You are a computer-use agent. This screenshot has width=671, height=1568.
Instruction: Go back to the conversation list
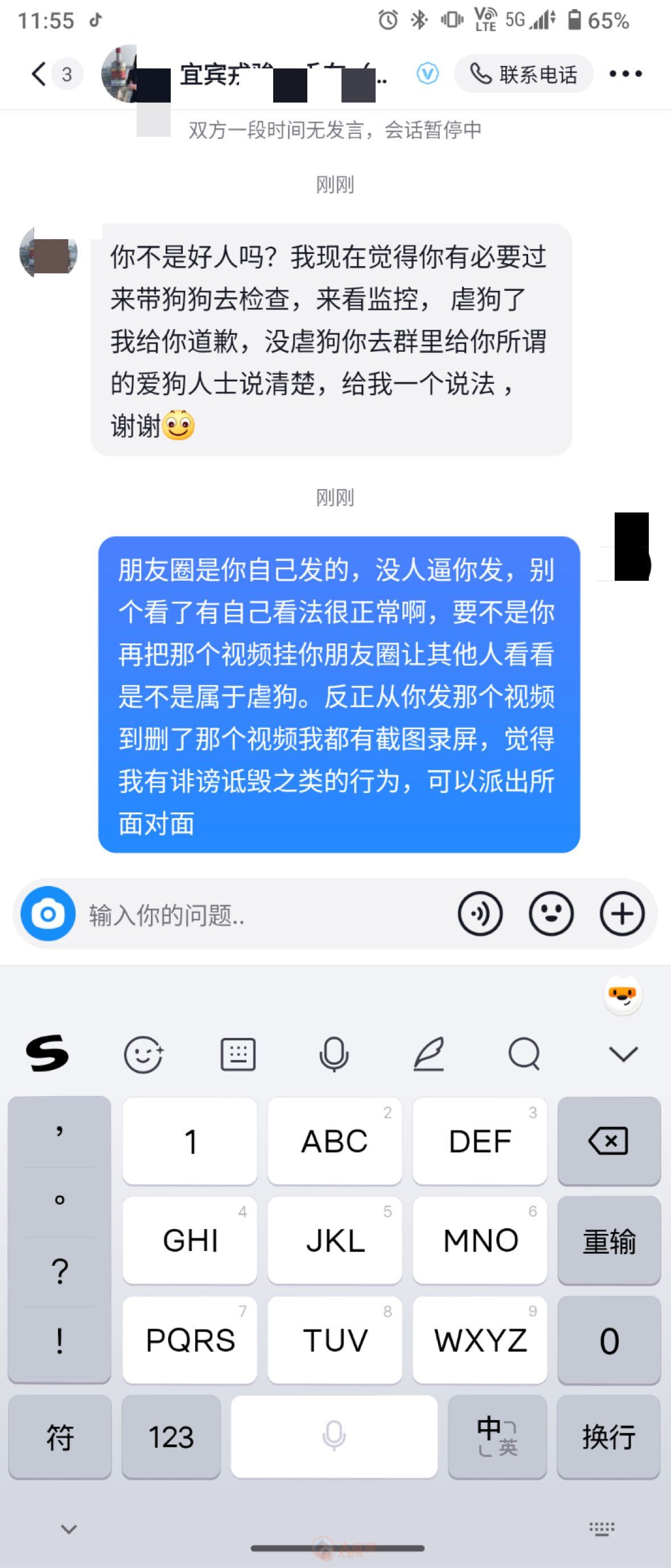[x=39, y=73]
